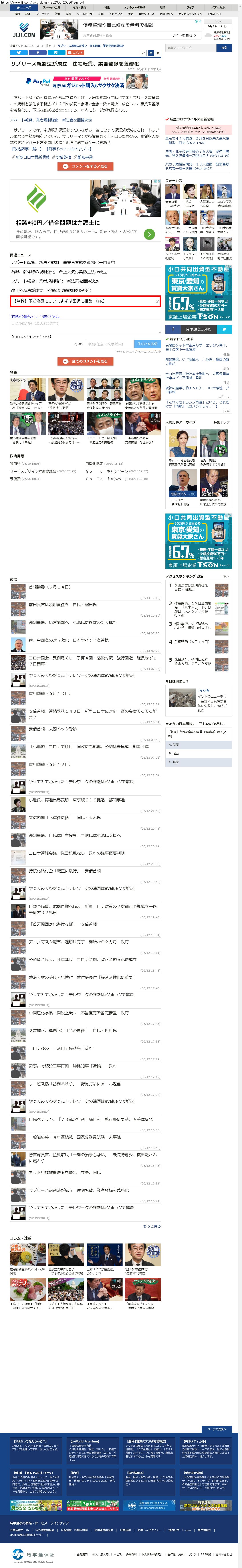242x1568 pixels.
Task: Tap 全てのコメントを見る button
Action: [x=85, y=361]
